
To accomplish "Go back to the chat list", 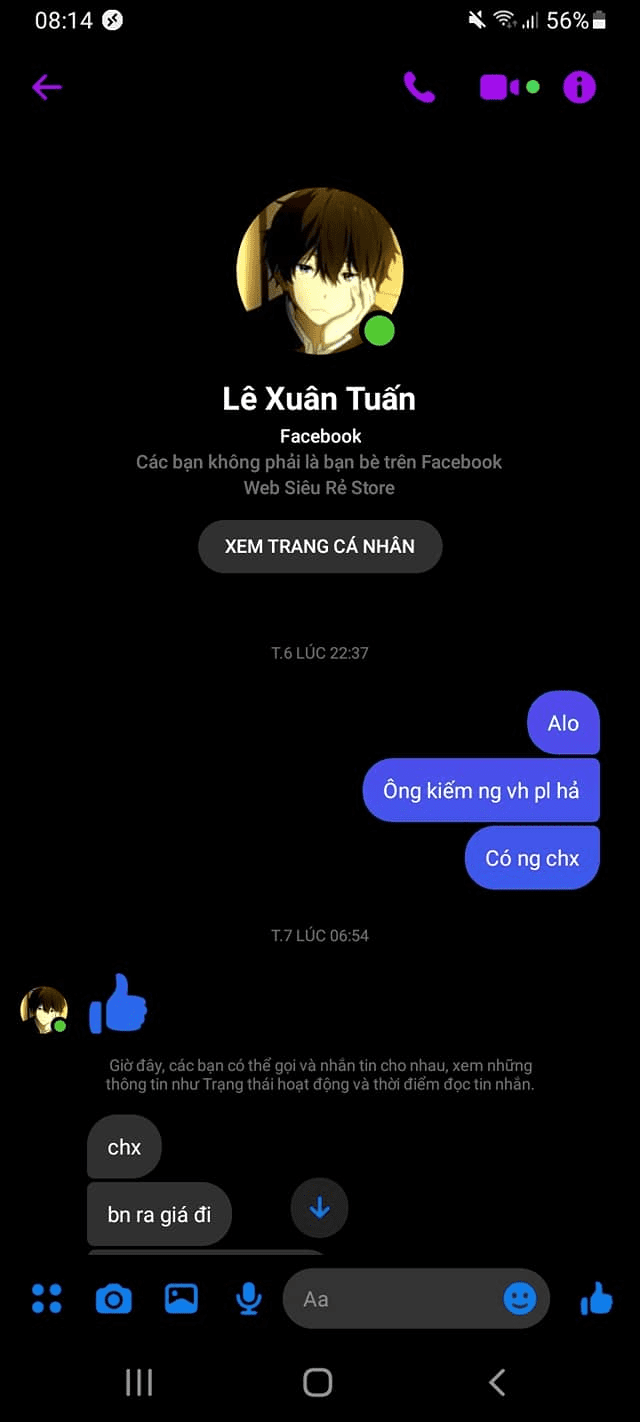I will tap(47, 87).
